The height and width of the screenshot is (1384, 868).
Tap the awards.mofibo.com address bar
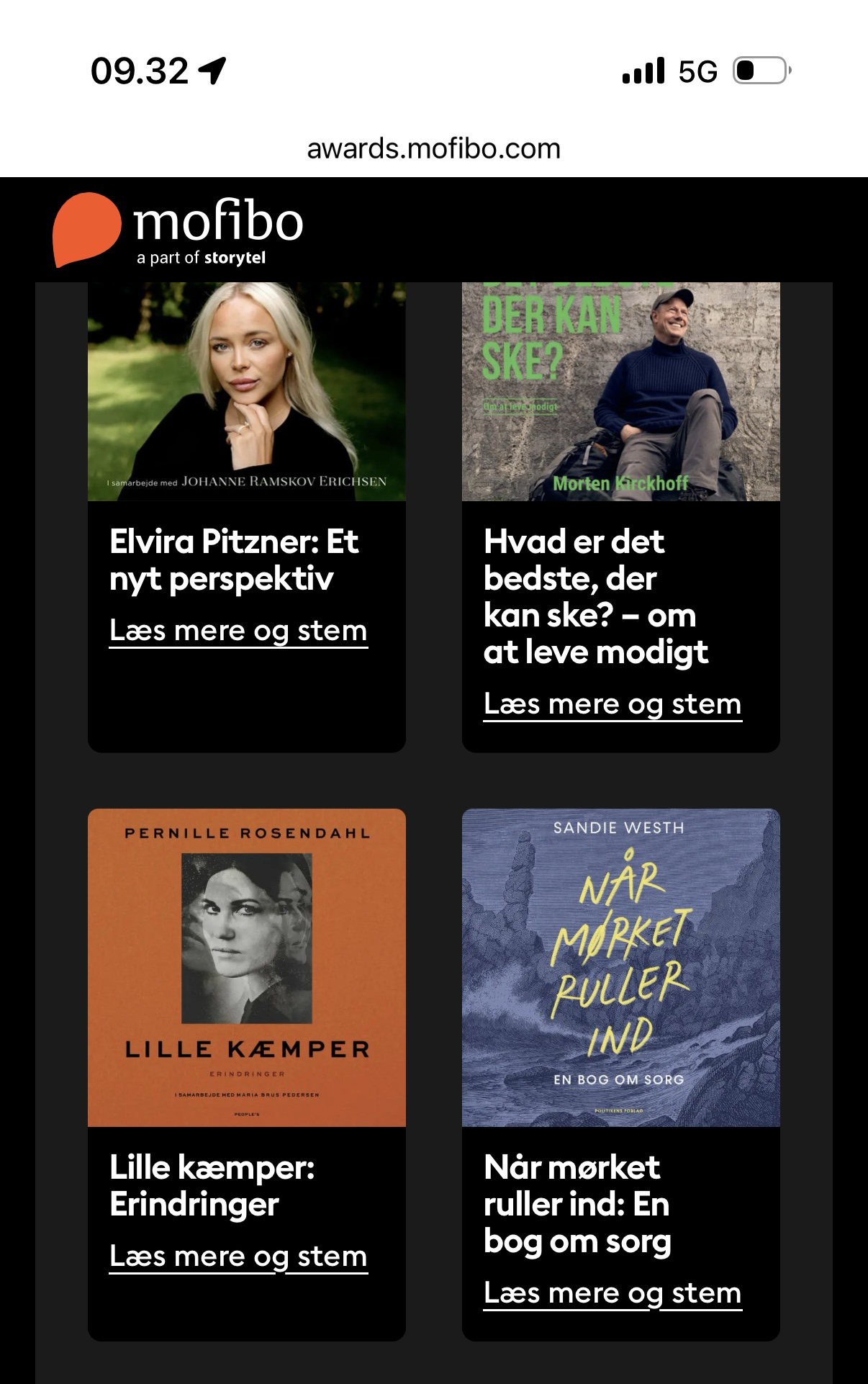point(433,149)
